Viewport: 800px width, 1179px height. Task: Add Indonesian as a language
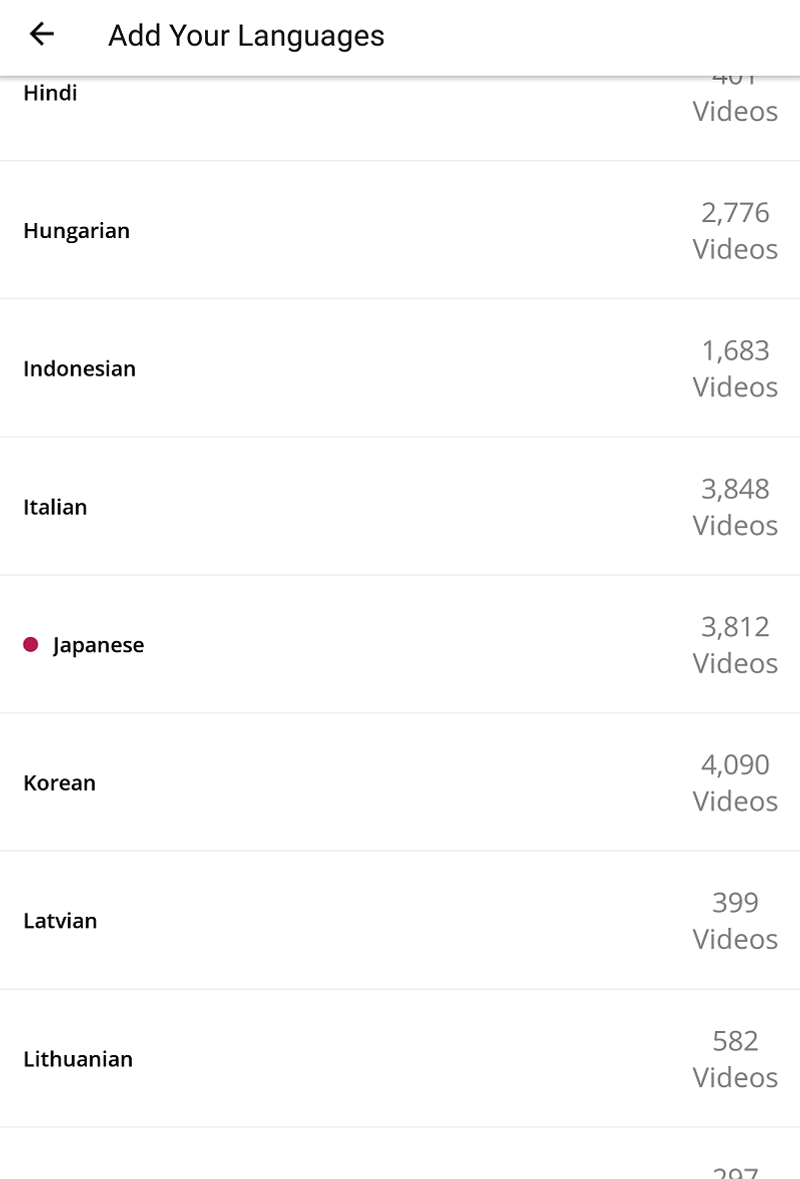[80, 369]
